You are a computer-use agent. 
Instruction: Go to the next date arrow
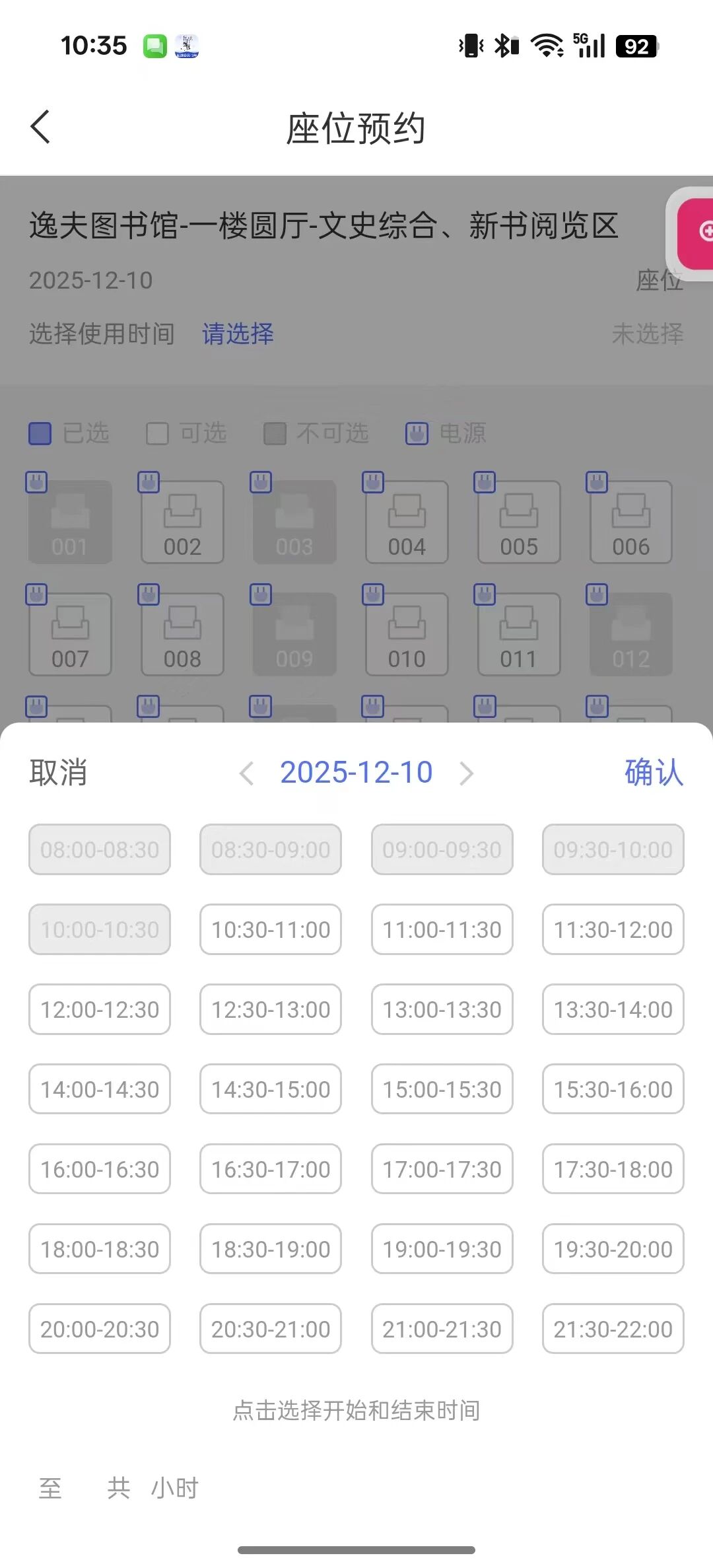coord(466,773)
